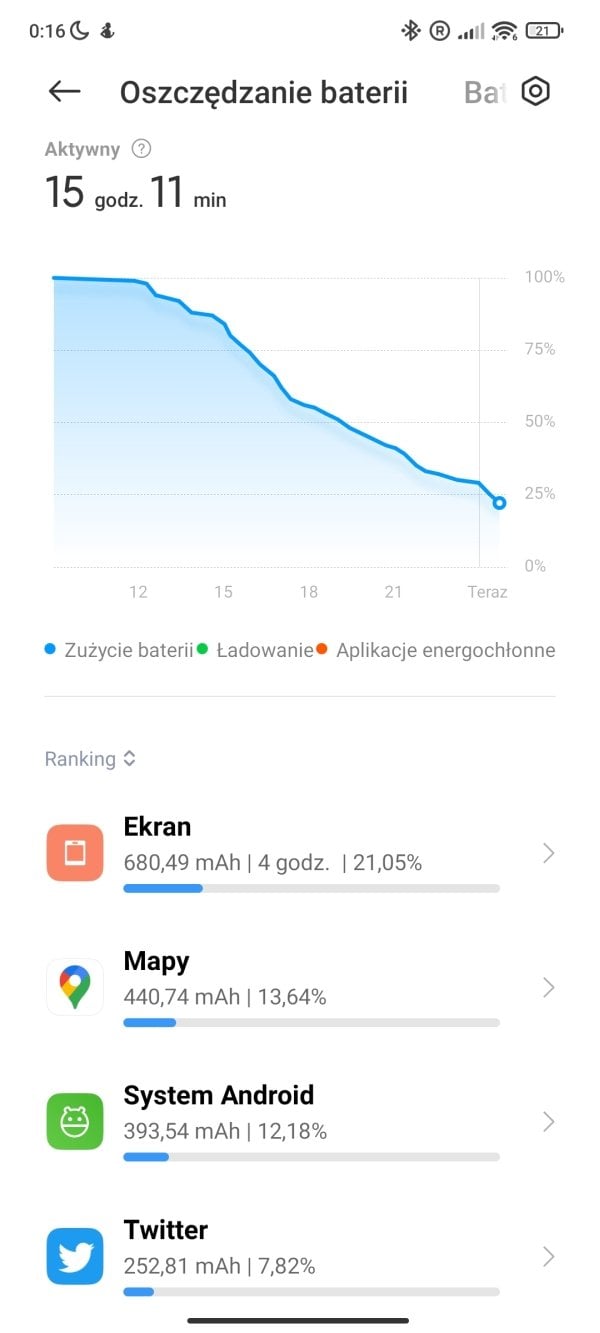Switch to the partially visible Bateria tab

point(485,93)
